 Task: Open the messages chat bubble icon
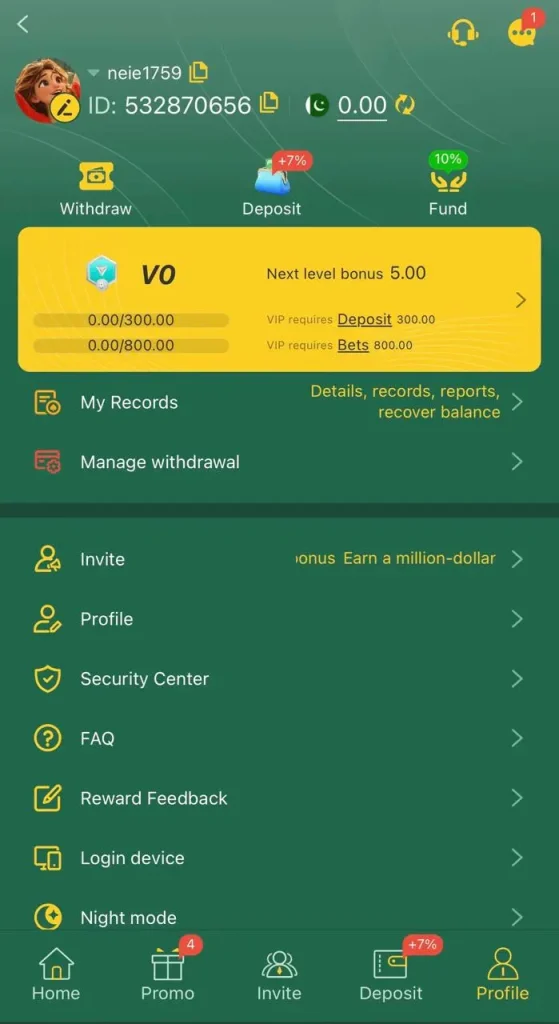click(522, 31)
